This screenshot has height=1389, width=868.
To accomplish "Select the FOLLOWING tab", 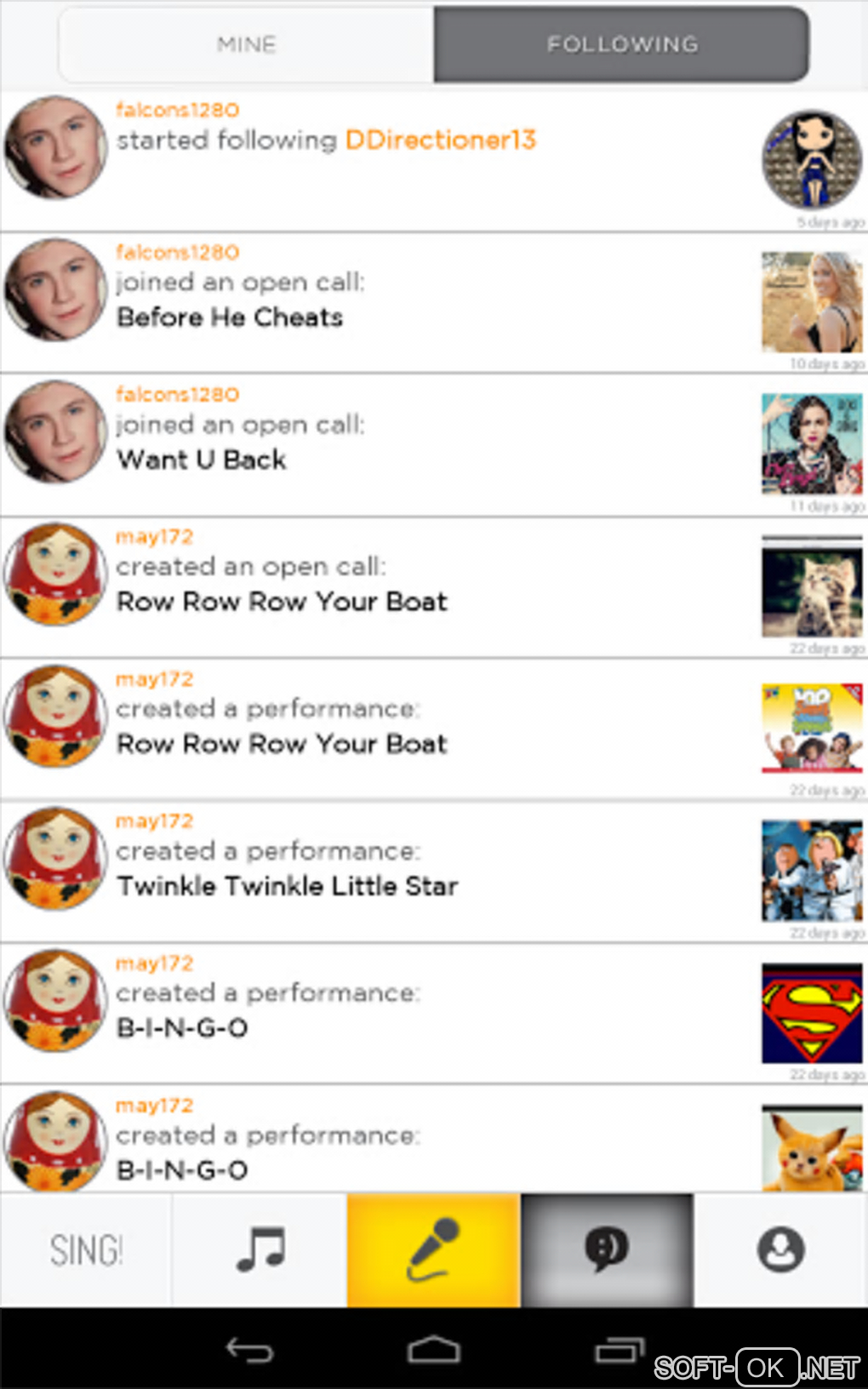I will click(621, 44).
